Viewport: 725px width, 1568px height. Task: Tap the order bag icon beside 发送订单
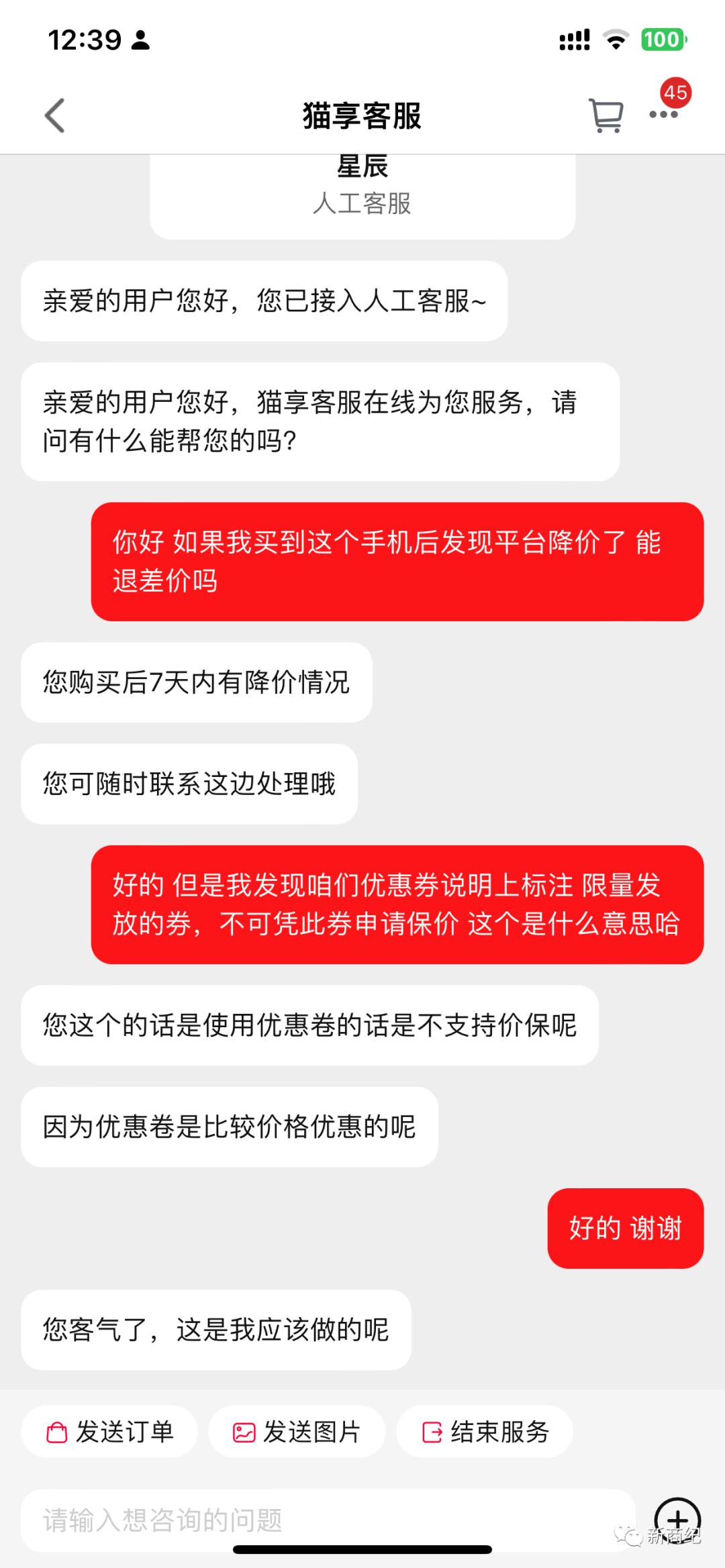click(56, 1430)
